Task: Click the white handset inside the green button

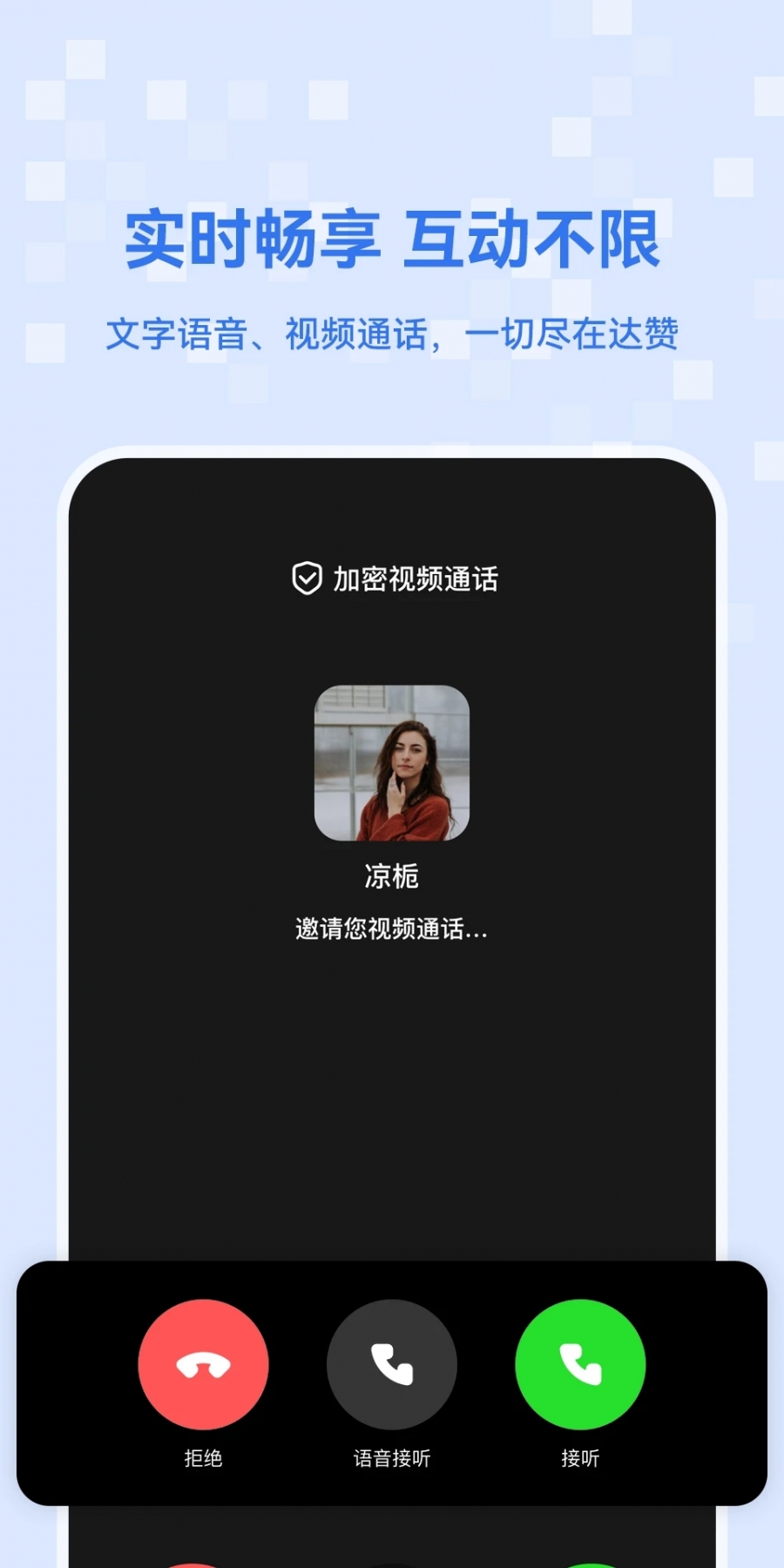Action: (x=579, y=1364)
